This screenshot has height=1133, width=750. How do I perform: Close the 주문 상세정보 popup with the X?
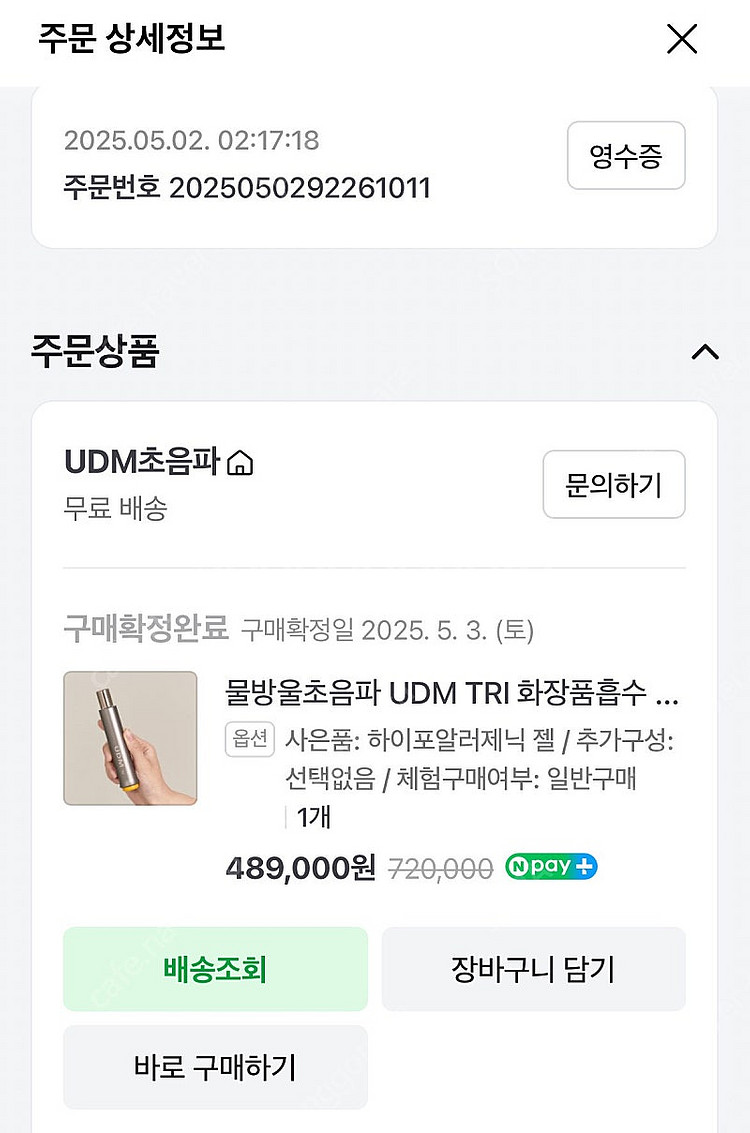coord(682,39)
